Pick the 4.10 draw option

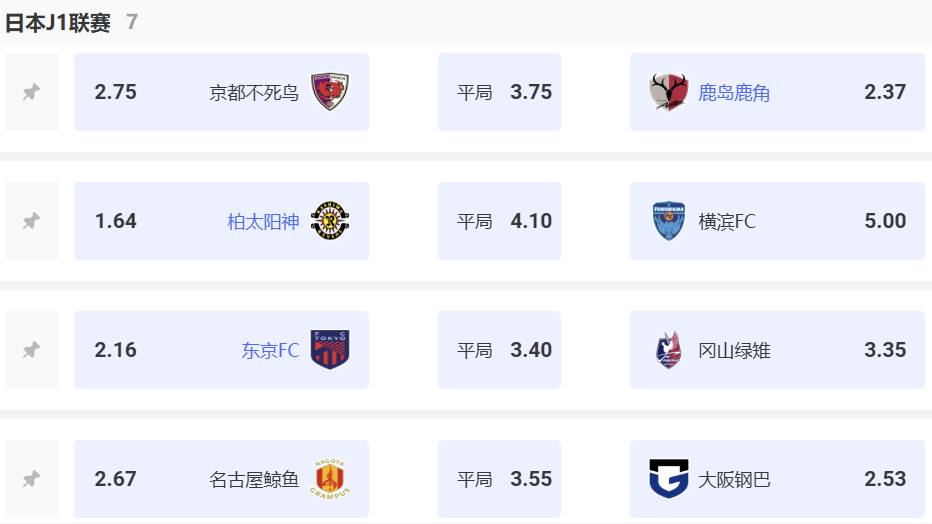499,221
